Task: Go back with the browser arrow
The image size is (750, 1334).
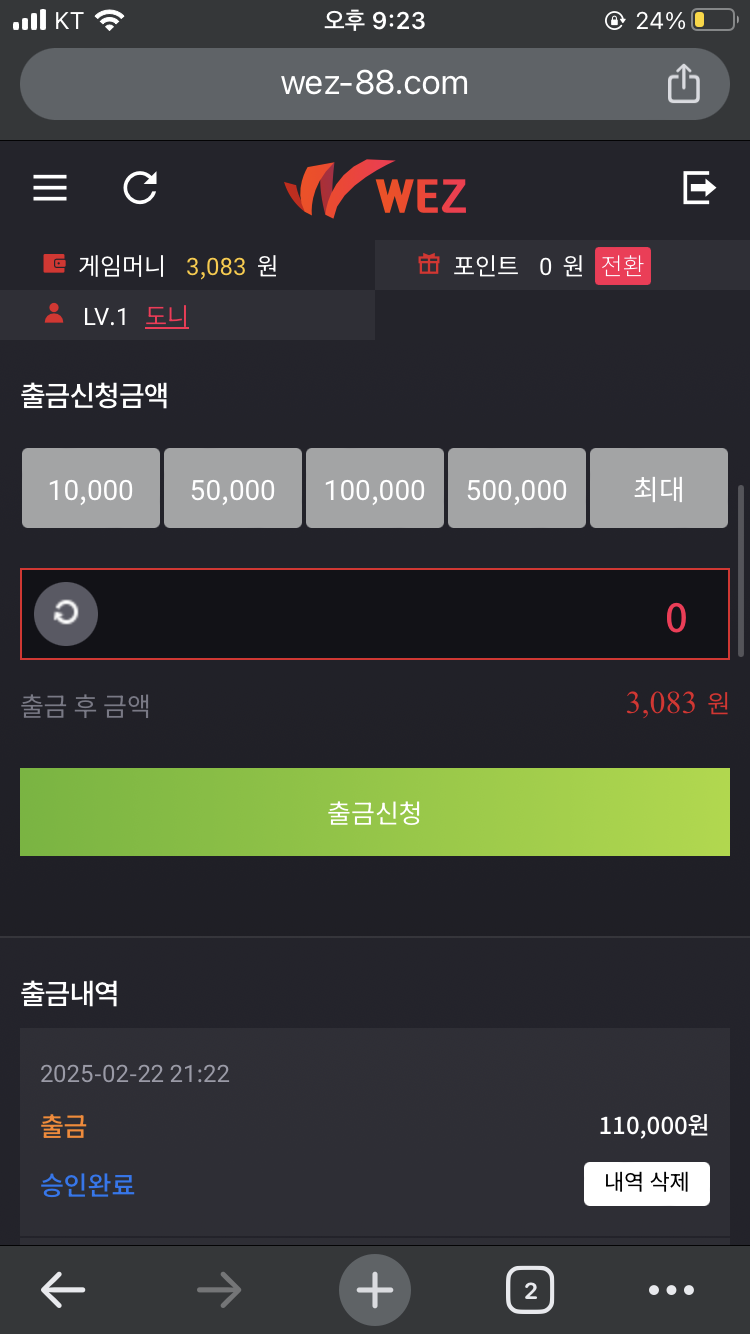Action: pos(62,1290)
